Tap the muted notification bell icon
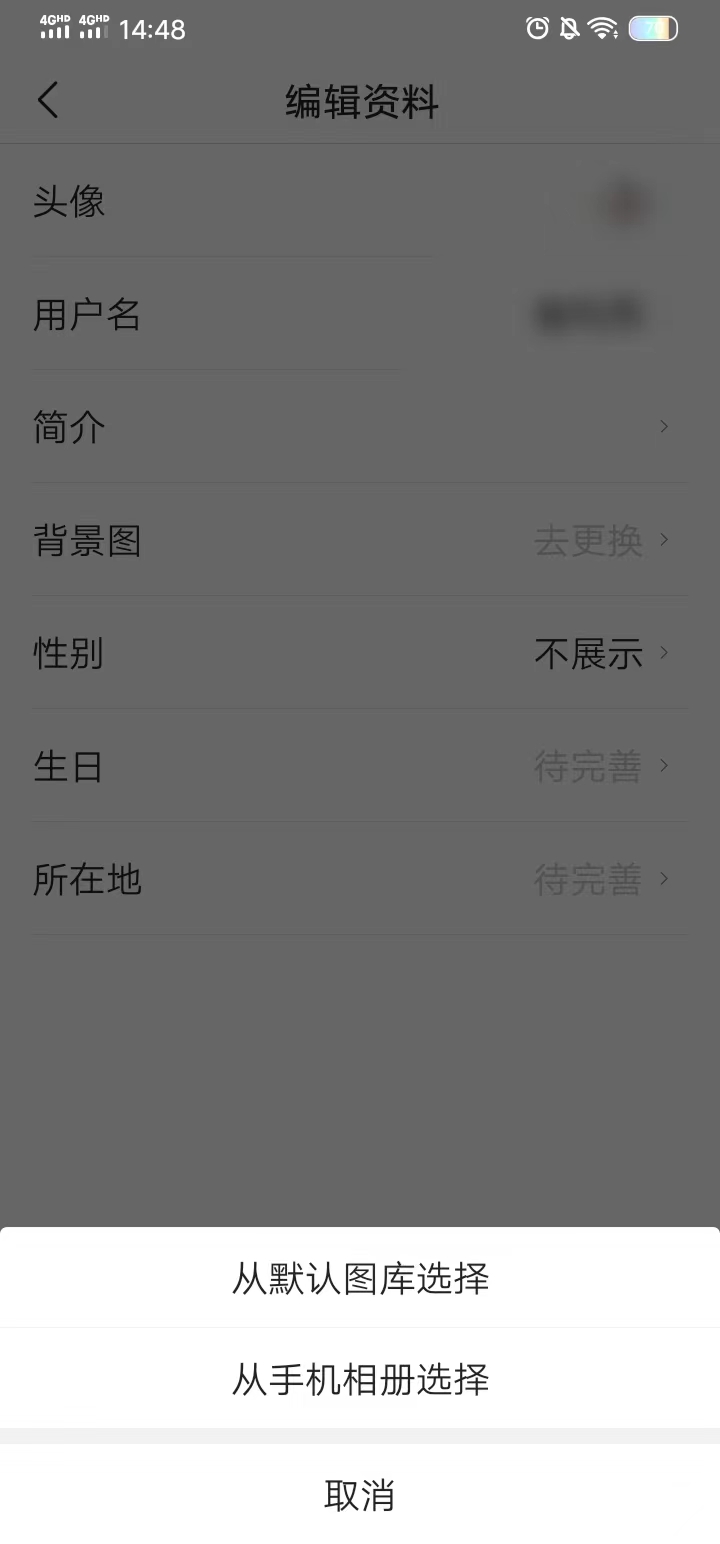Viewport: 720px width, 1544px height. pyautogui.click(x=567, y=28)
